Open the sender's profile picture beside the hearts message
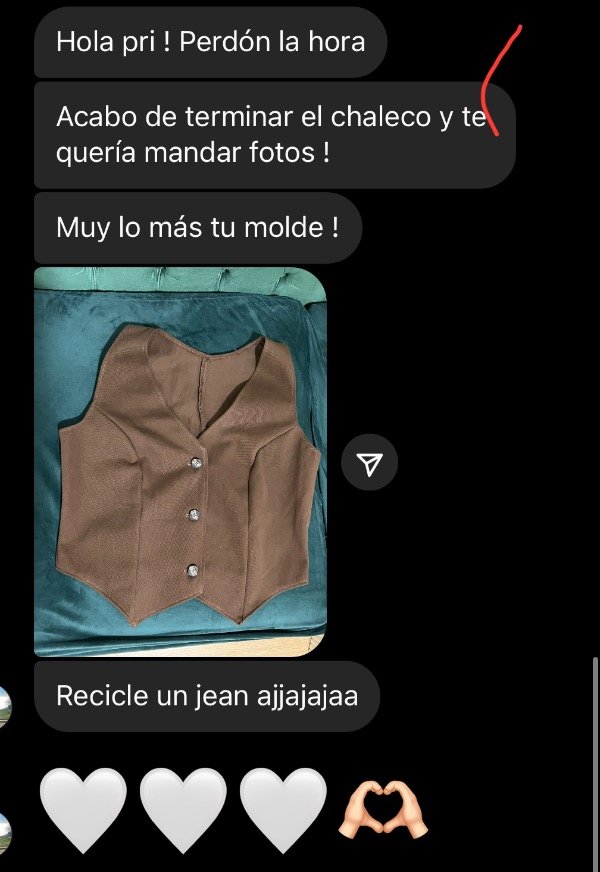 pyautogui.click(x=5, y=833)
